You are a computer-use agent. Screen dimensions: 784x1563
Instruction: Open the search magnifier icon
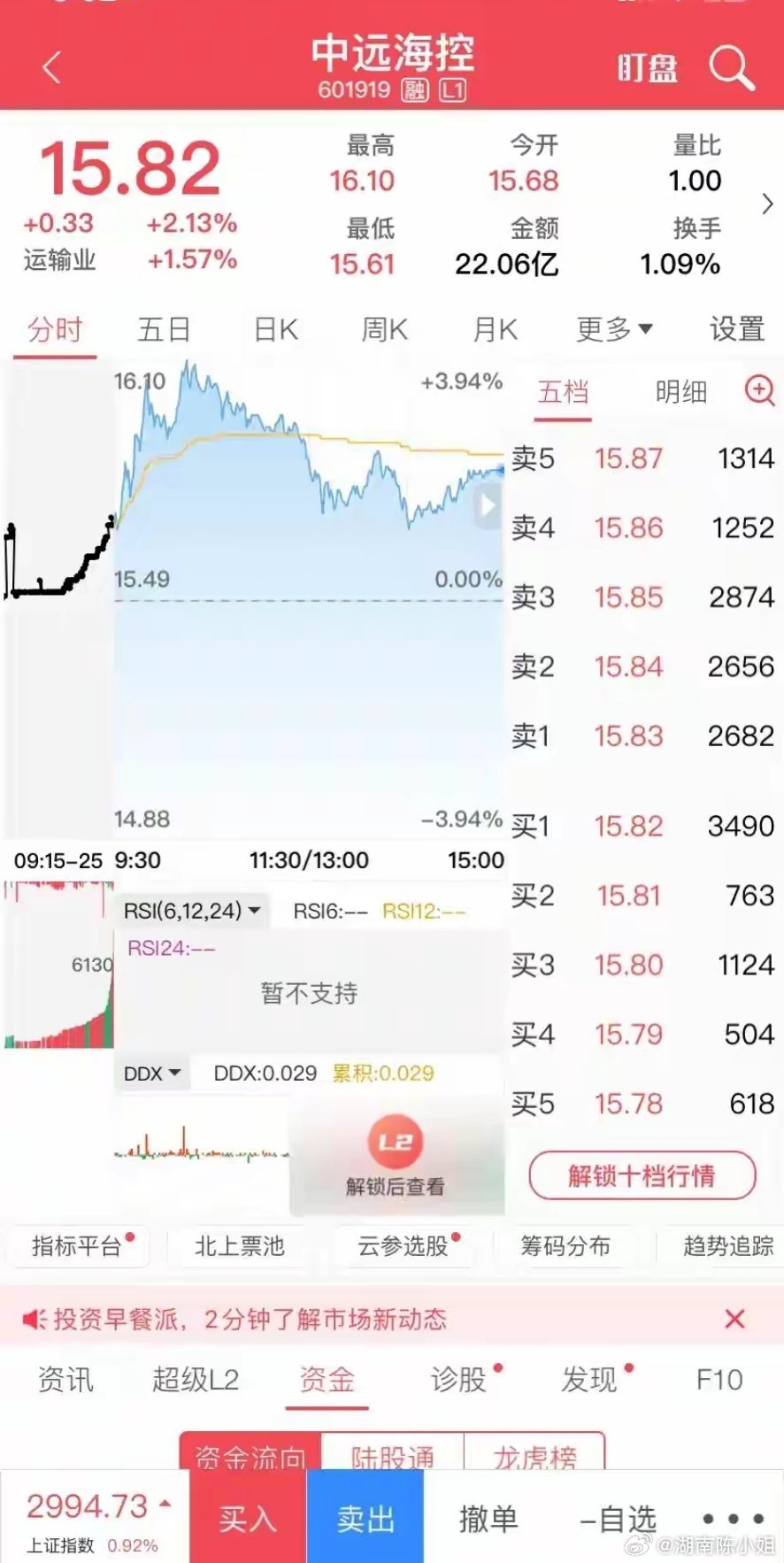pos(731,67)
